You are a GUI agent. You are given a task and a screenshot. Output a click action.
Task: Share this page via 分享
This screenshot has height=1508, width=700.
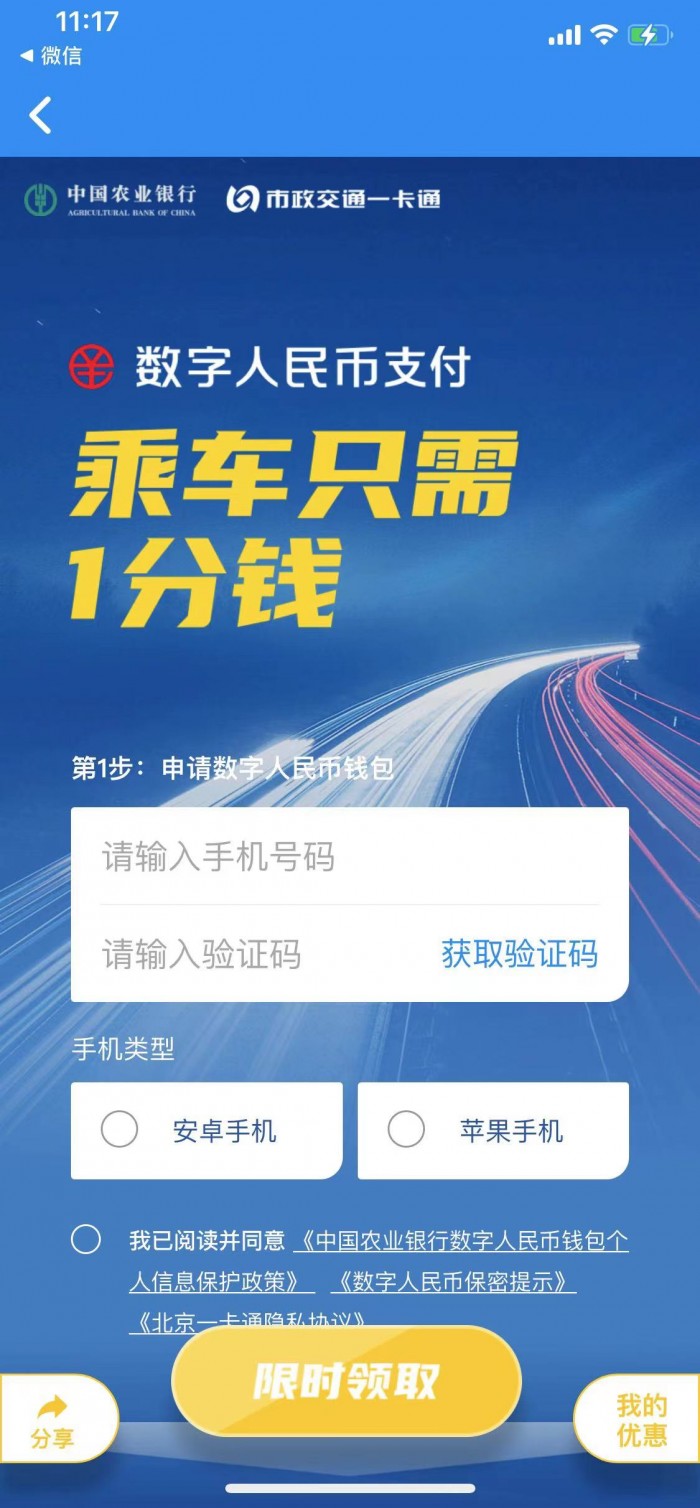[53, 1421]
